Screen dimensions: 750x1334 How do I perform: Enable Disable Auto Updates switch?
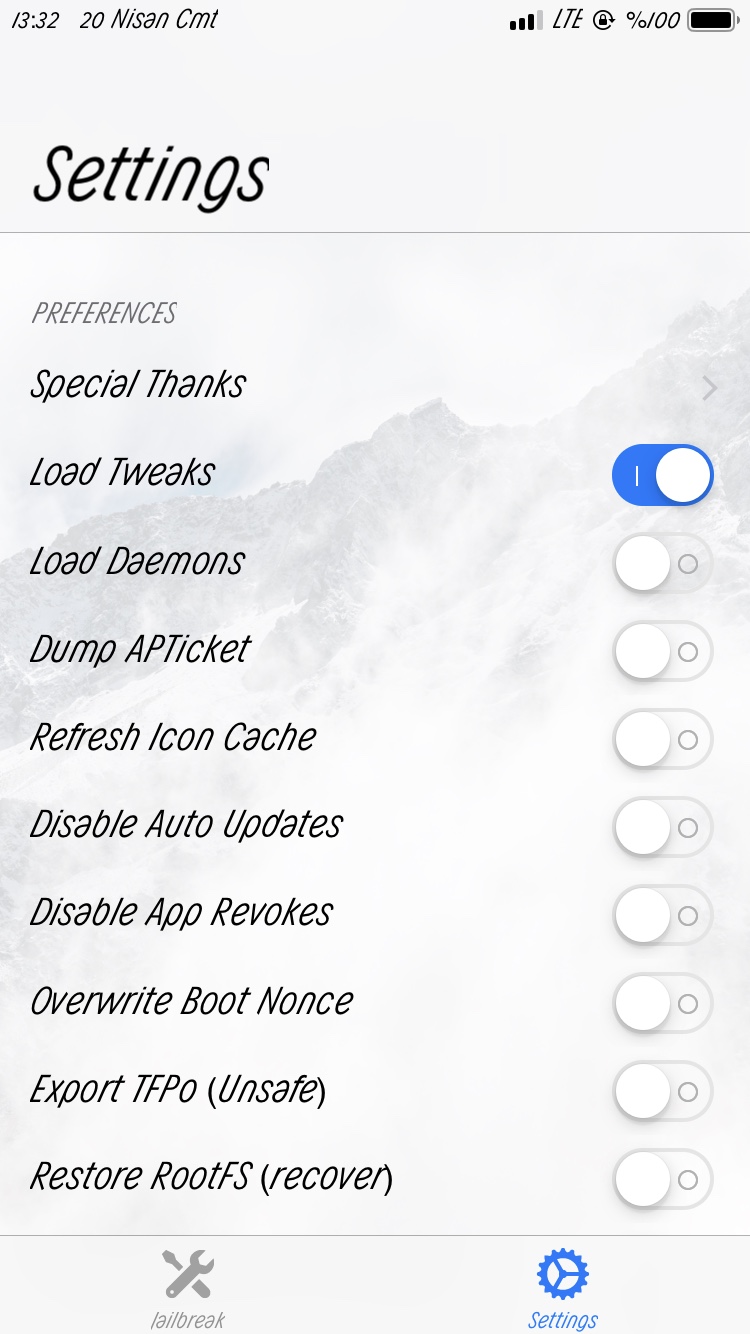[662, 827]
